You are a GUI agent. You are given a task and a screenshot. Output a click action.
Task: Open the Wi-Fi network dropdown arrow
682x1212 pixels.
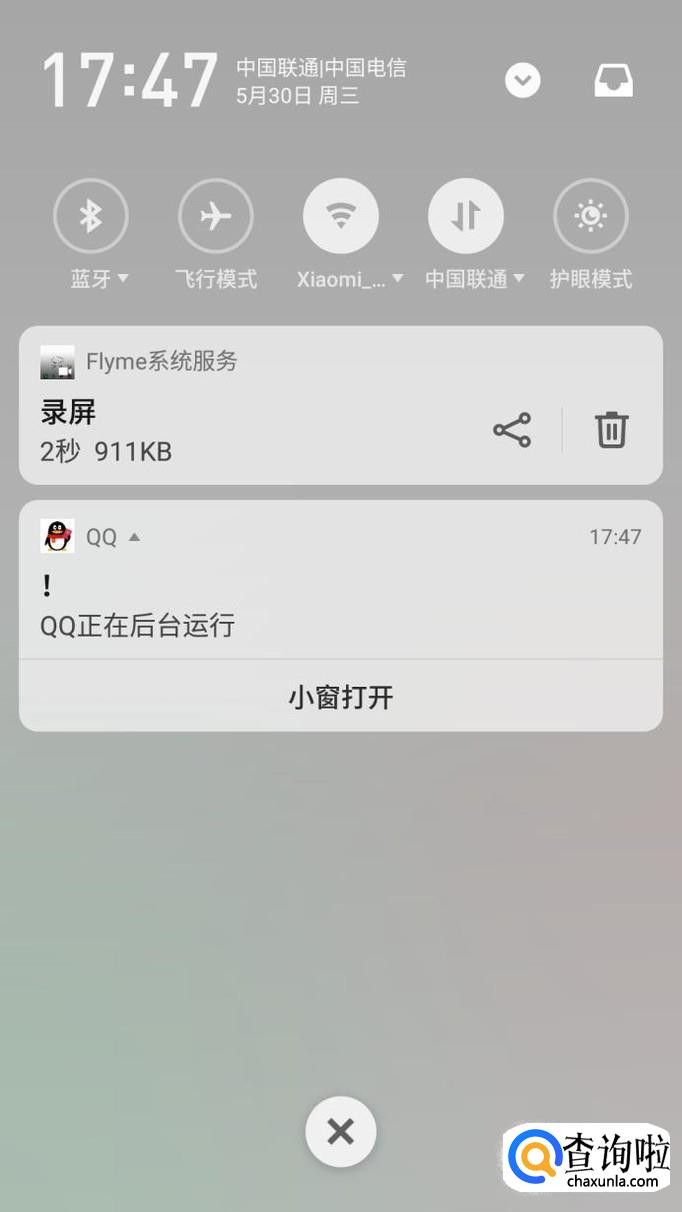(397, 279)
